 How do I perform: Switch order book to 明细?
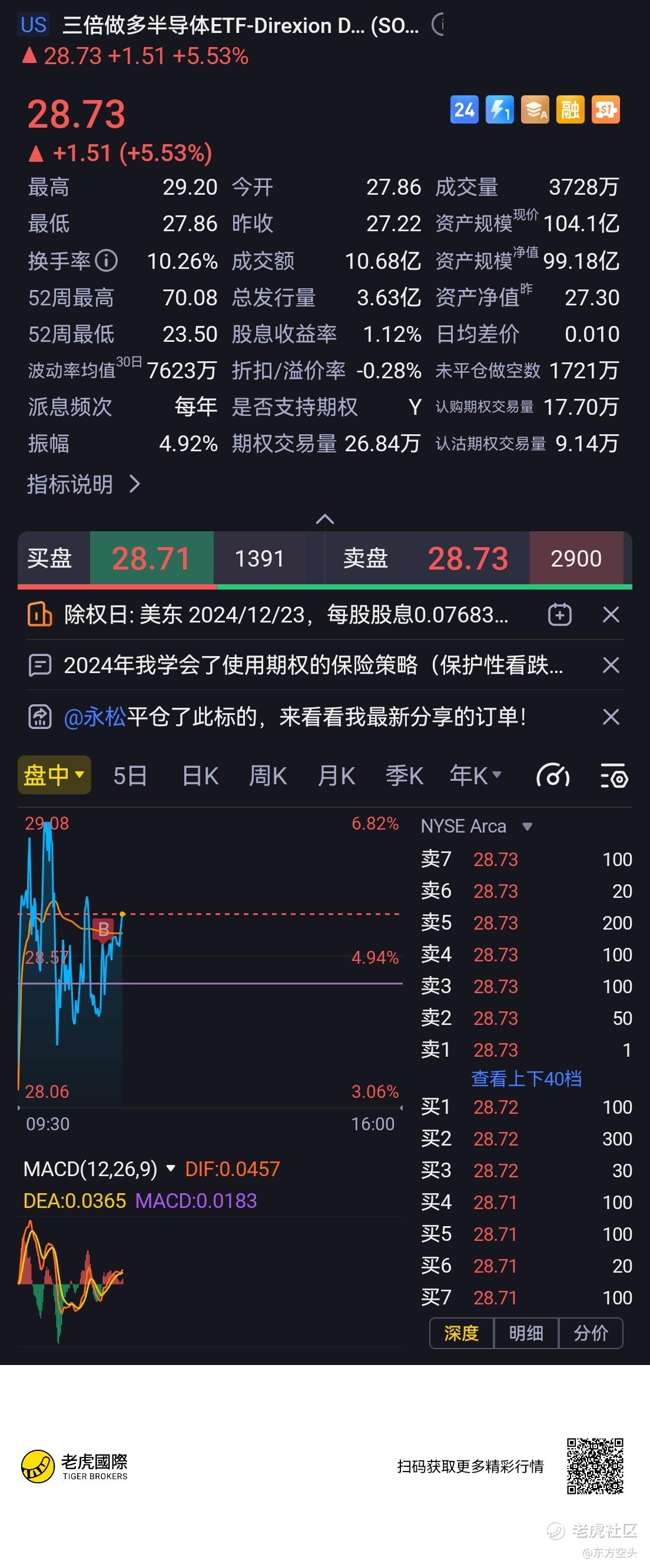click(526, 1334)
